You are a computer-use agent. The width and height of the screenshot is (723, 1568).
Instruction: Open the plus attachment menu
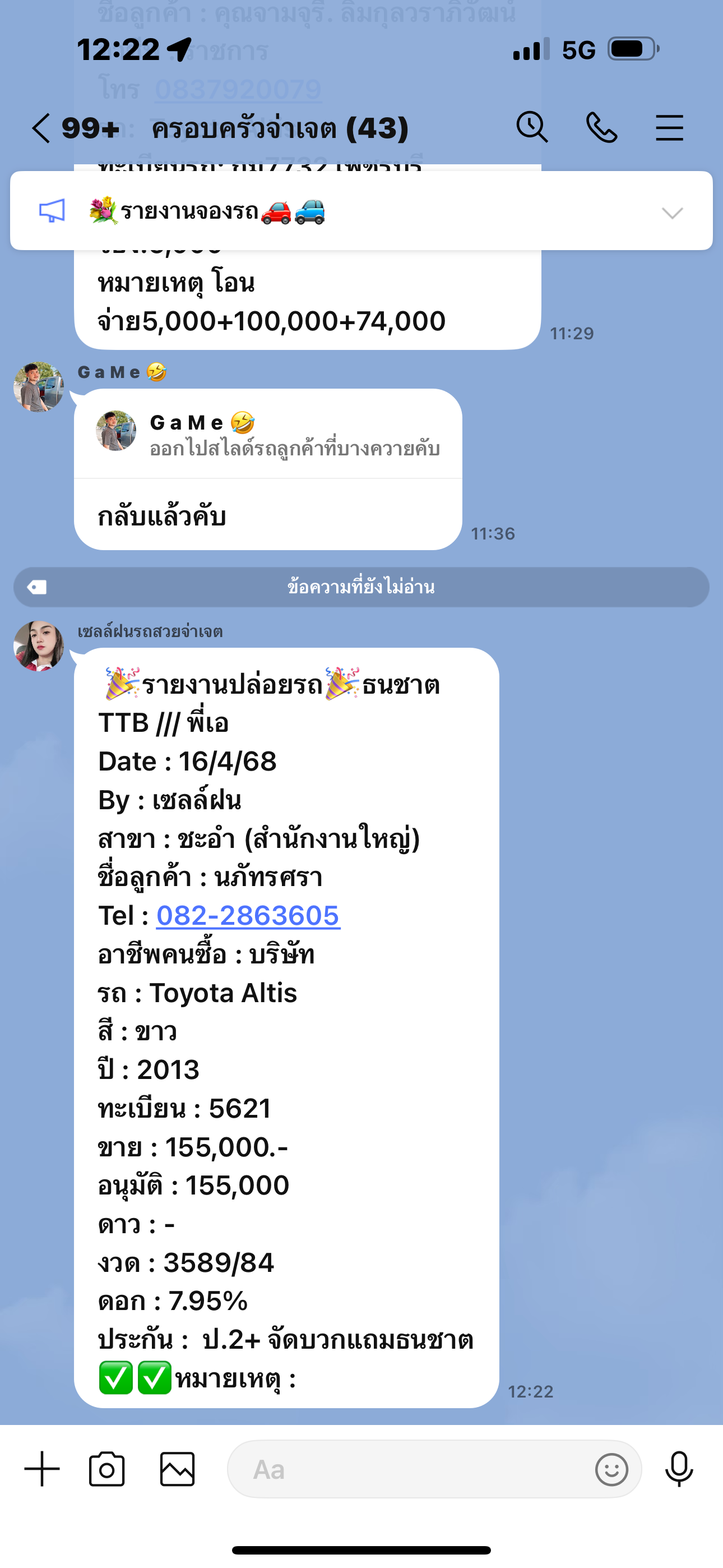click(42, 1469)
